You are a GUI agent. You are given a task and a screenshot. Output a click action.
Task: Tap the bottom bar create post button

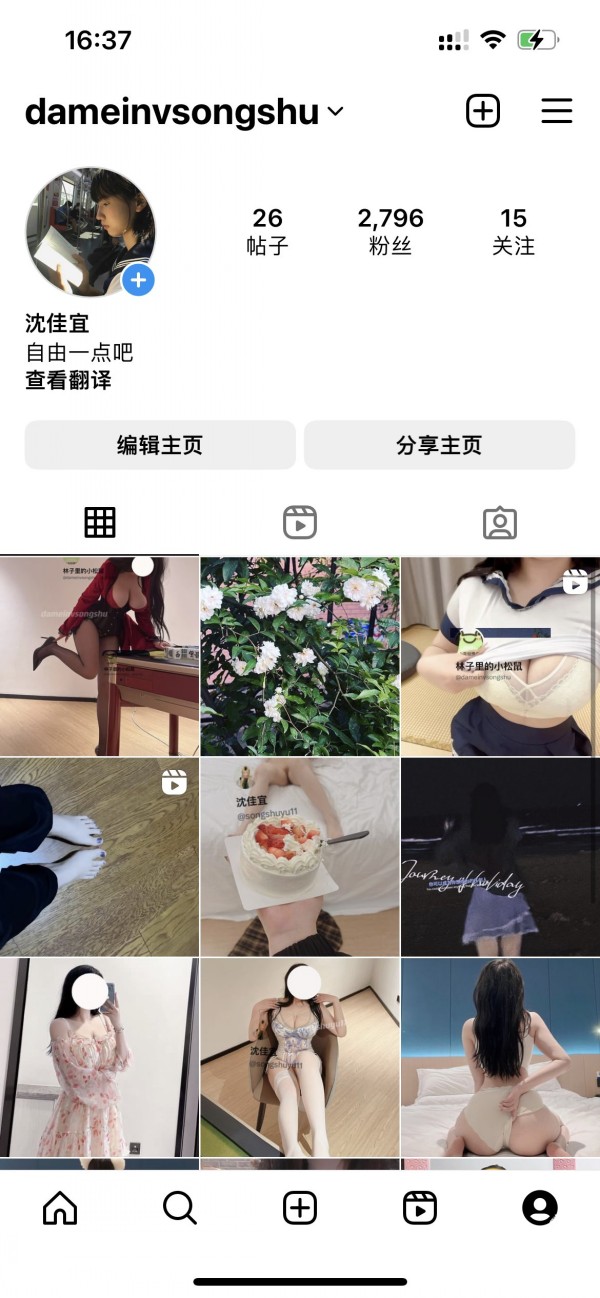point(300,1209)
